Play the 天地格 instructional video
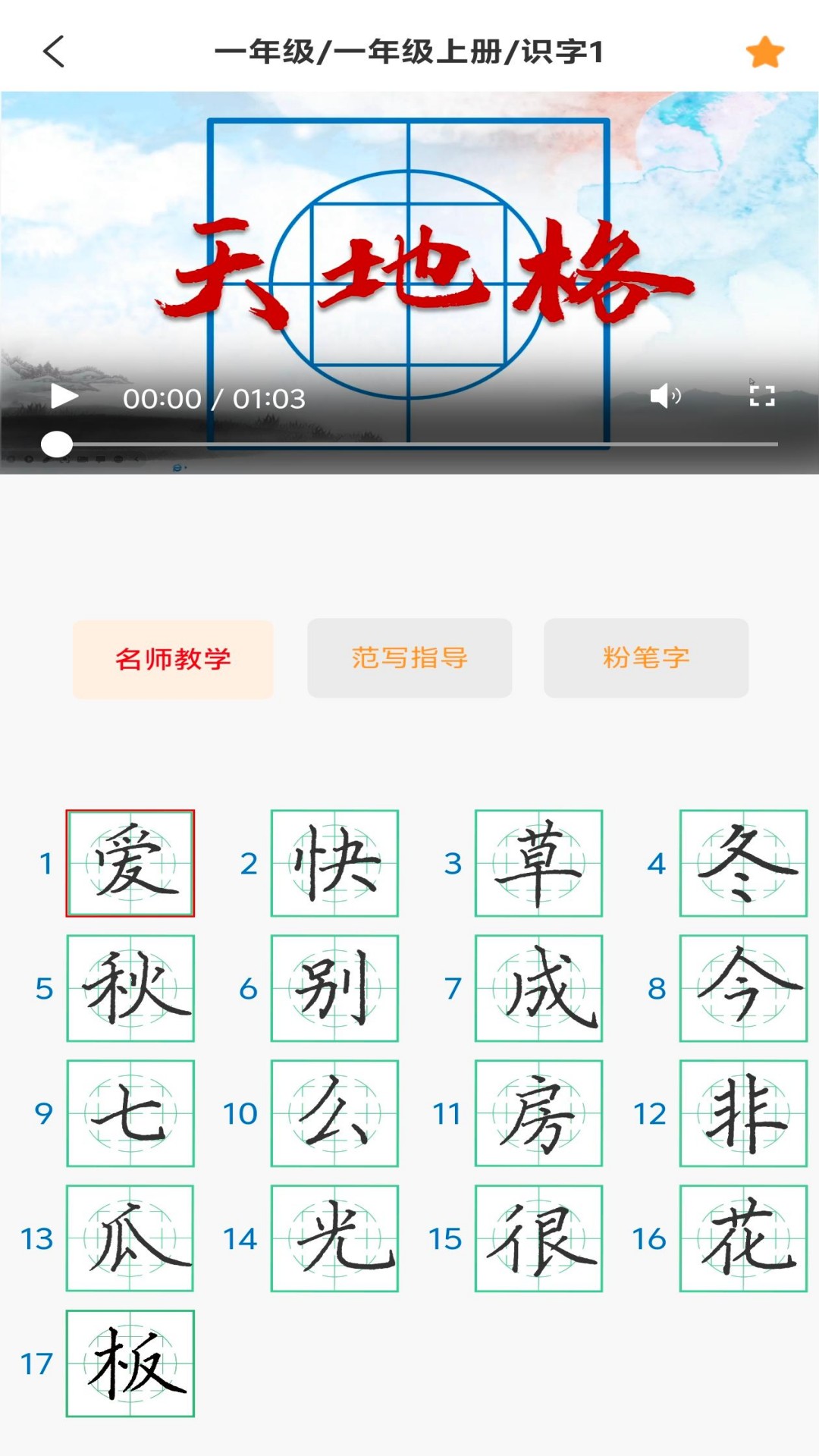This screenshot has width=819, height=1456. click(x=64, y=397)
